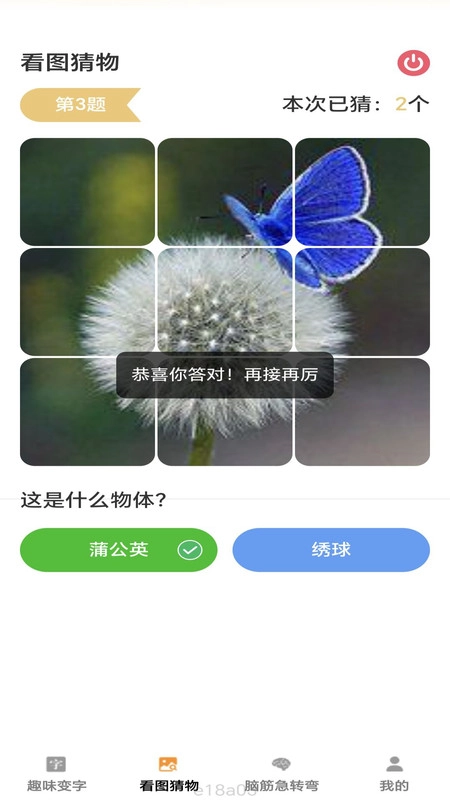
Task: Choose the 蒲公英 answer
Action: point(118,550)
